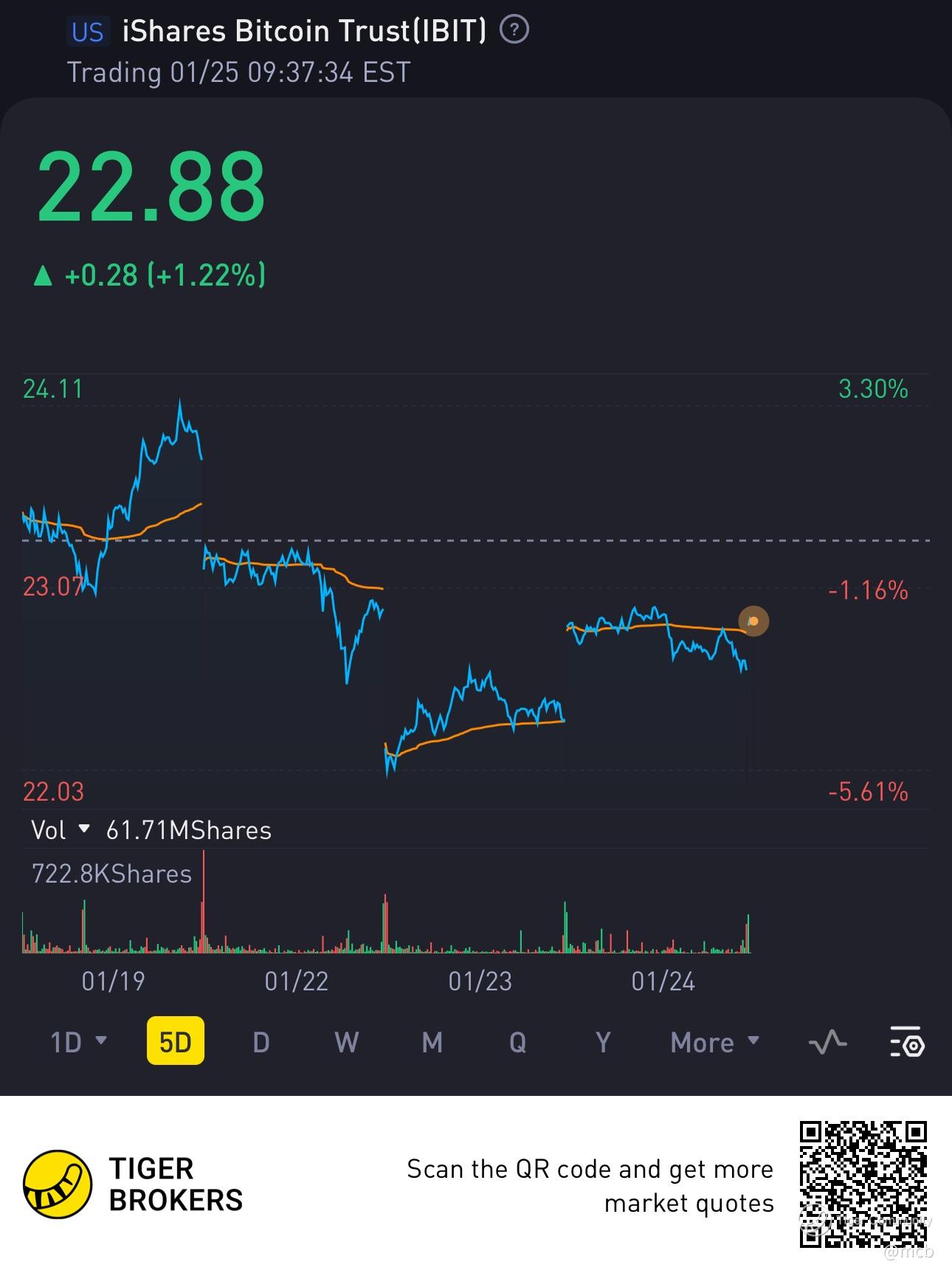Open the chart settings icon
The width and height of the screenshot is (952, 1273).
click(x=906, y=1042)
